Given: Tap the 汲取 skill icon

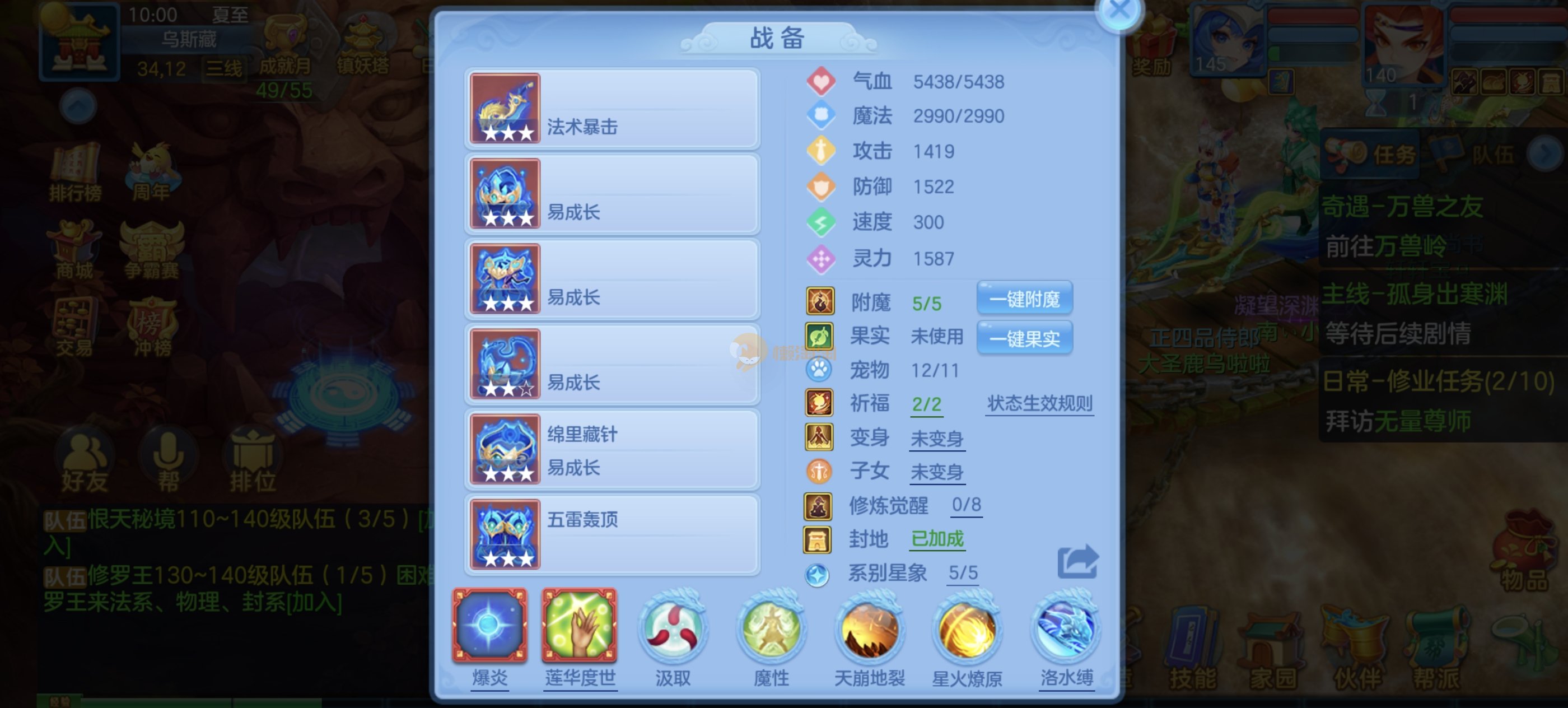Looking at the screenshot, I should point(672,629).
